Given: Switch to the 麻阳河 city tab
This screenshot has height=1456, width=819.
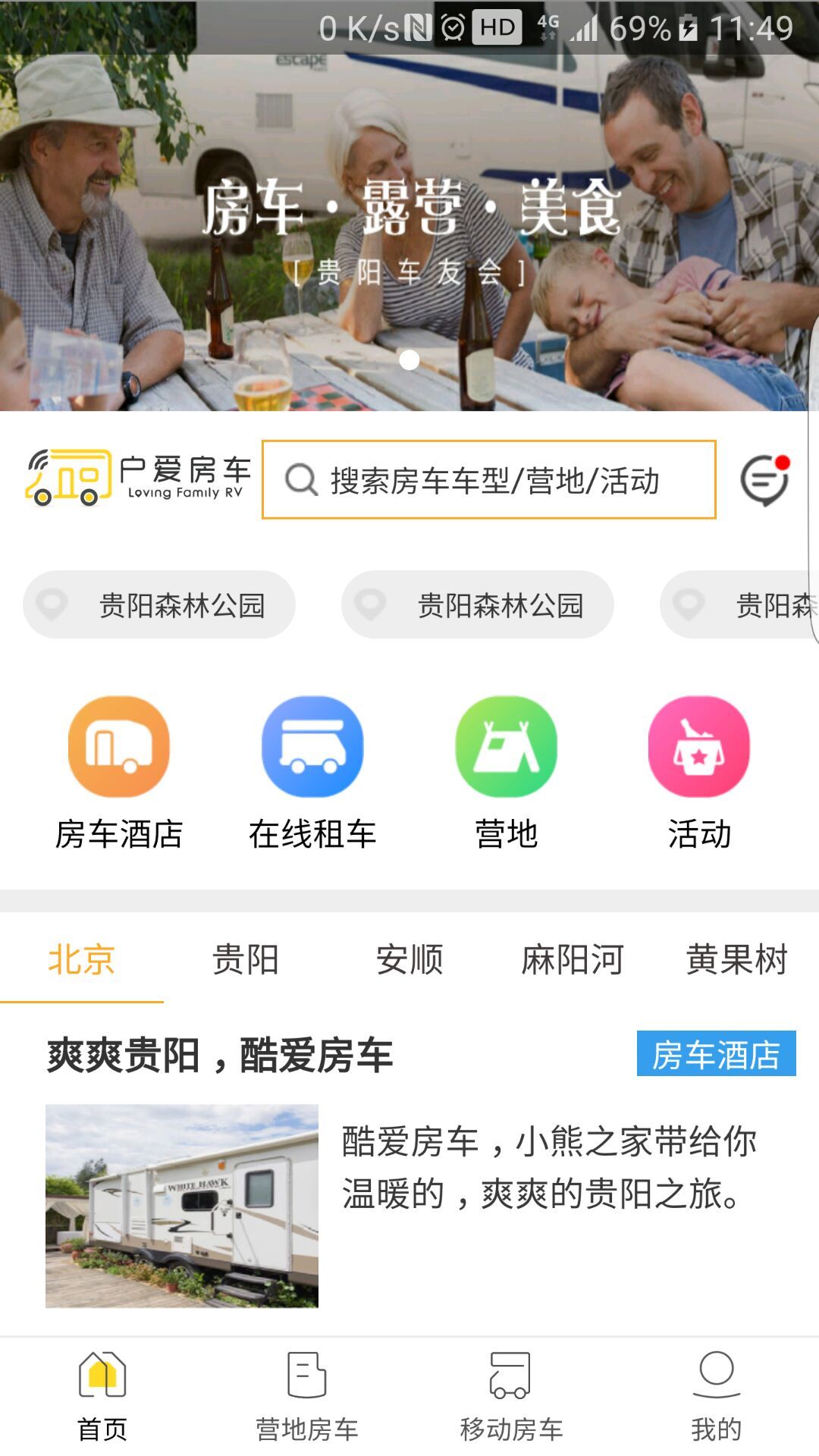Looking at the screenshot, I should tap(573, 959).
